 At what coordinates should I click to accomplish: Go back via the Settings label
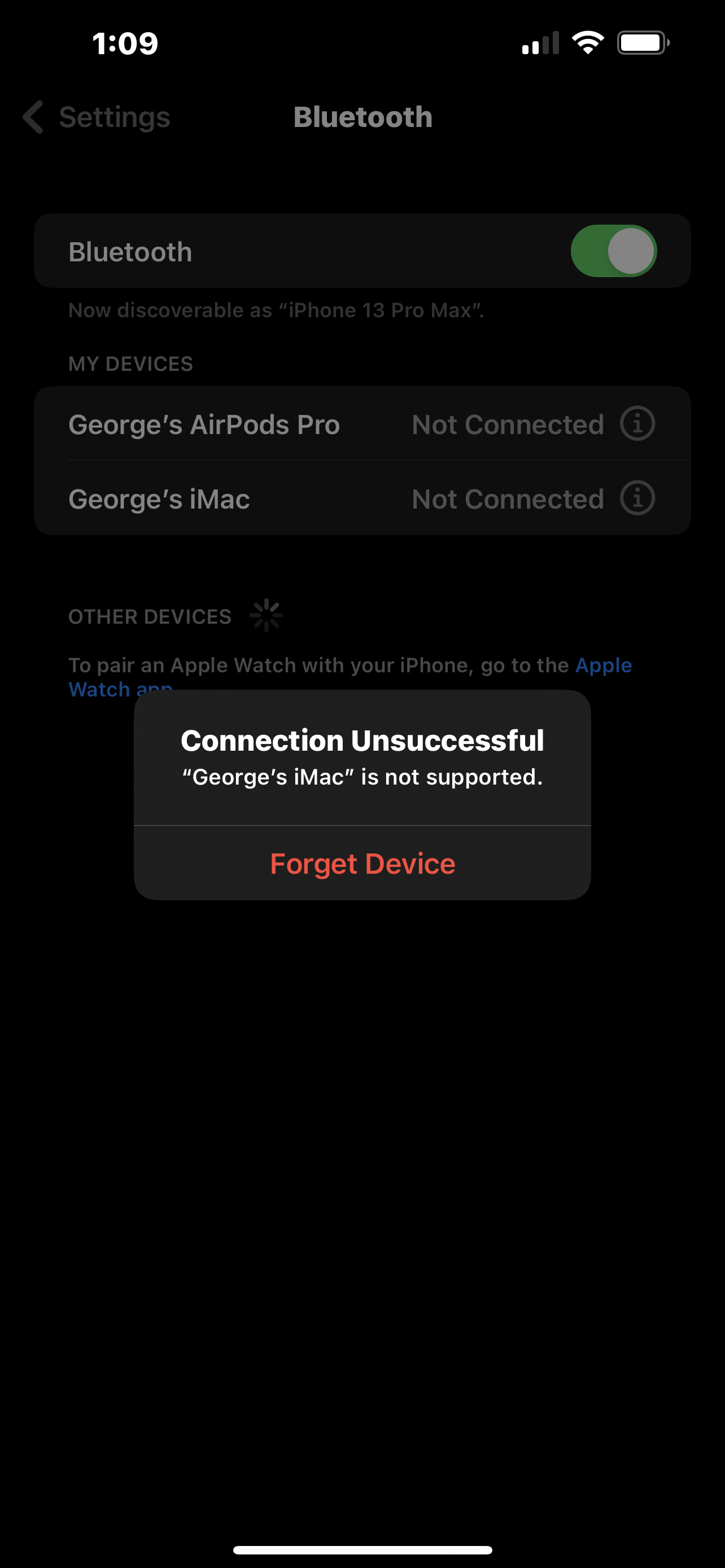pyautogui.click(x=113, y=117)
